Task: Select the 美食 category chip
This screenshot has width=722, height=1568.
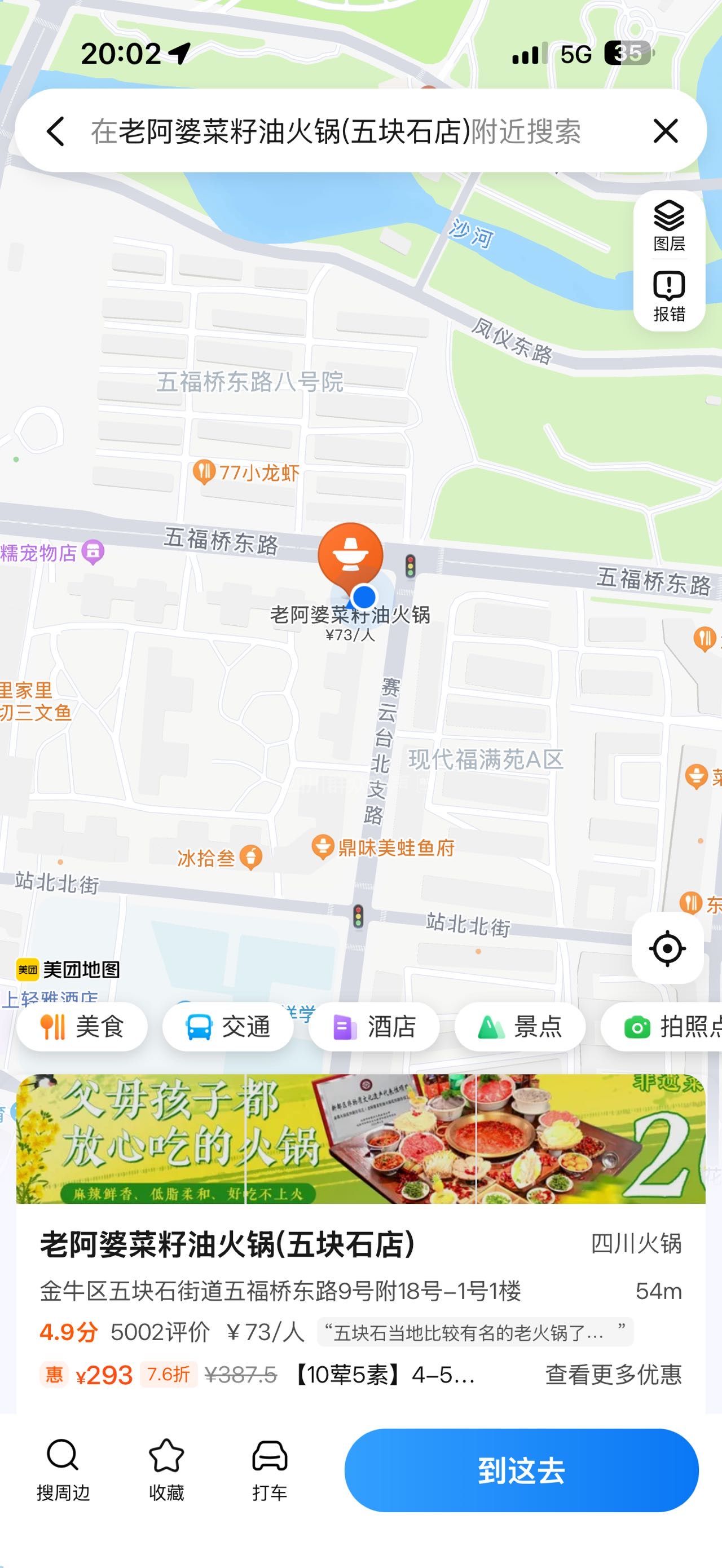Action: point(82,1027)
